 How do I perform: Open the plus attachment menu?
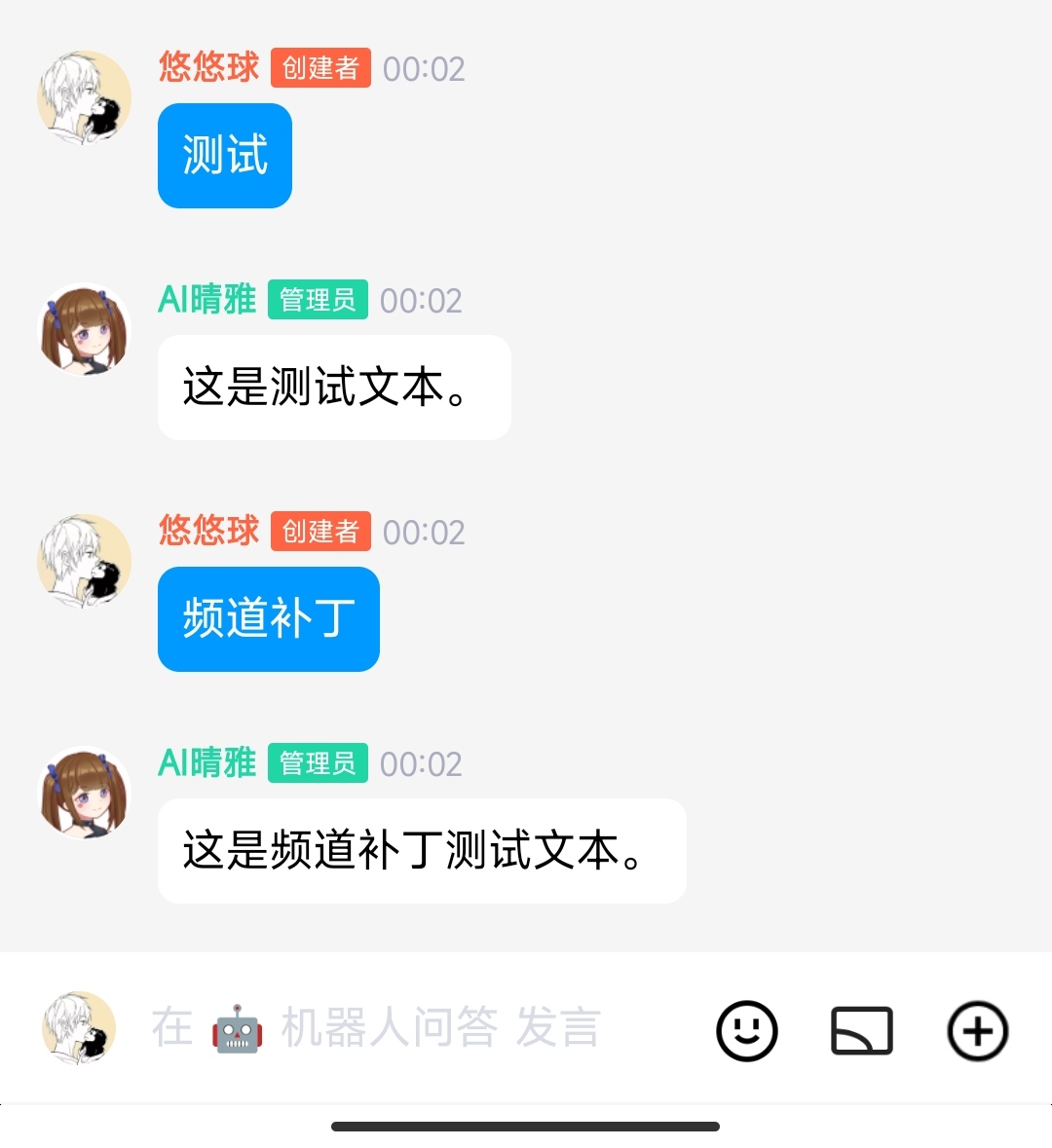(977, 1029)
